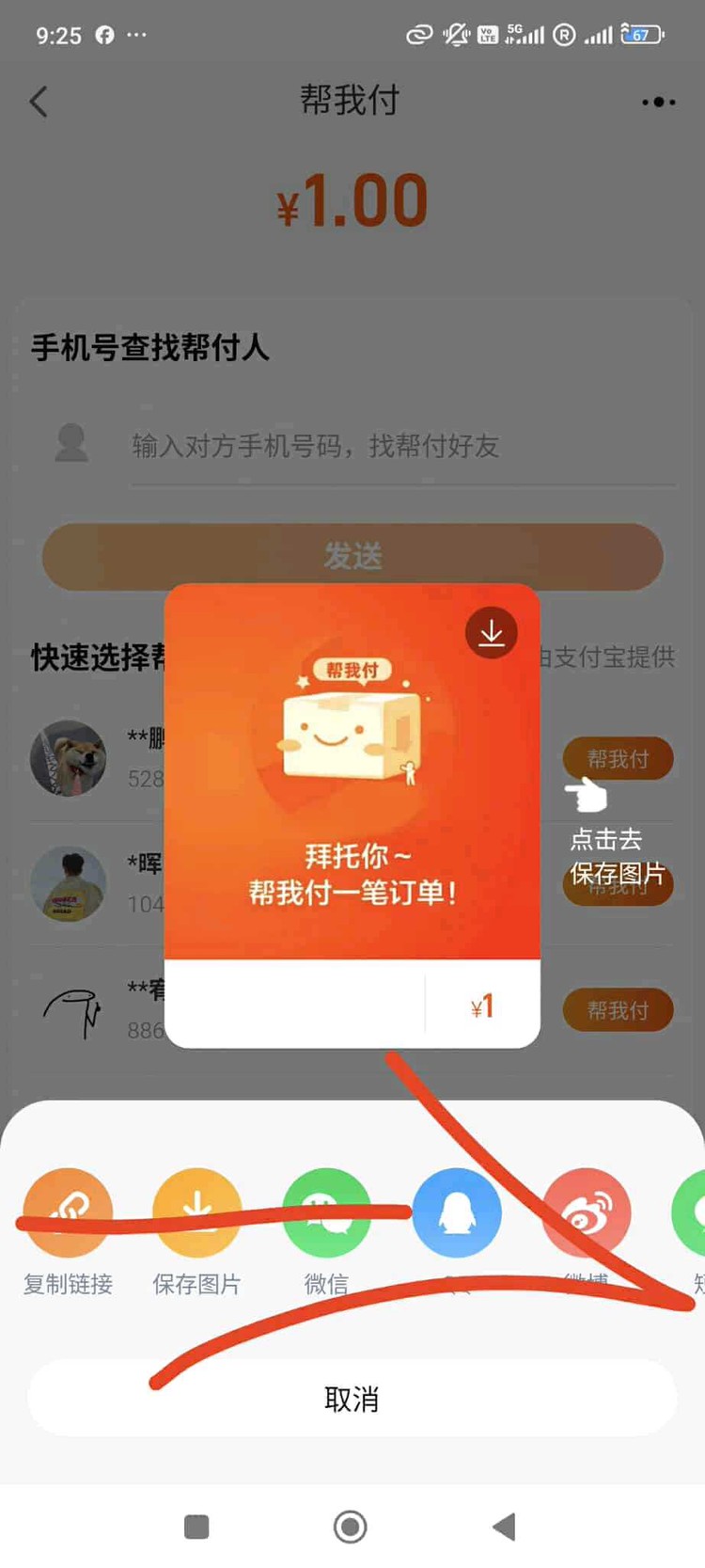Cancel the share sheet with 取消
Viewport: 705px width, 1568px height.
point(352,1399)
